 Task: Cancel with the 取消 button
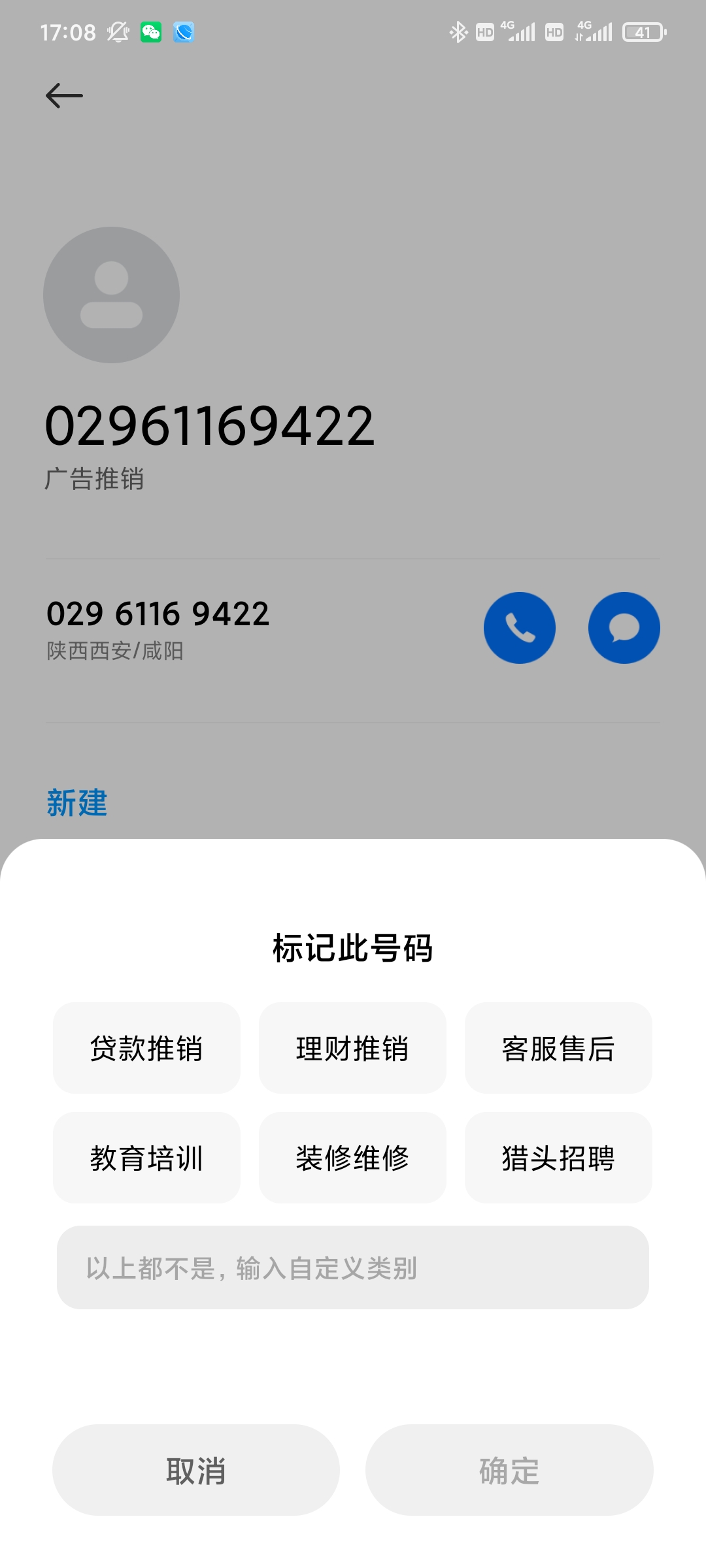(x=196, y=1470)
